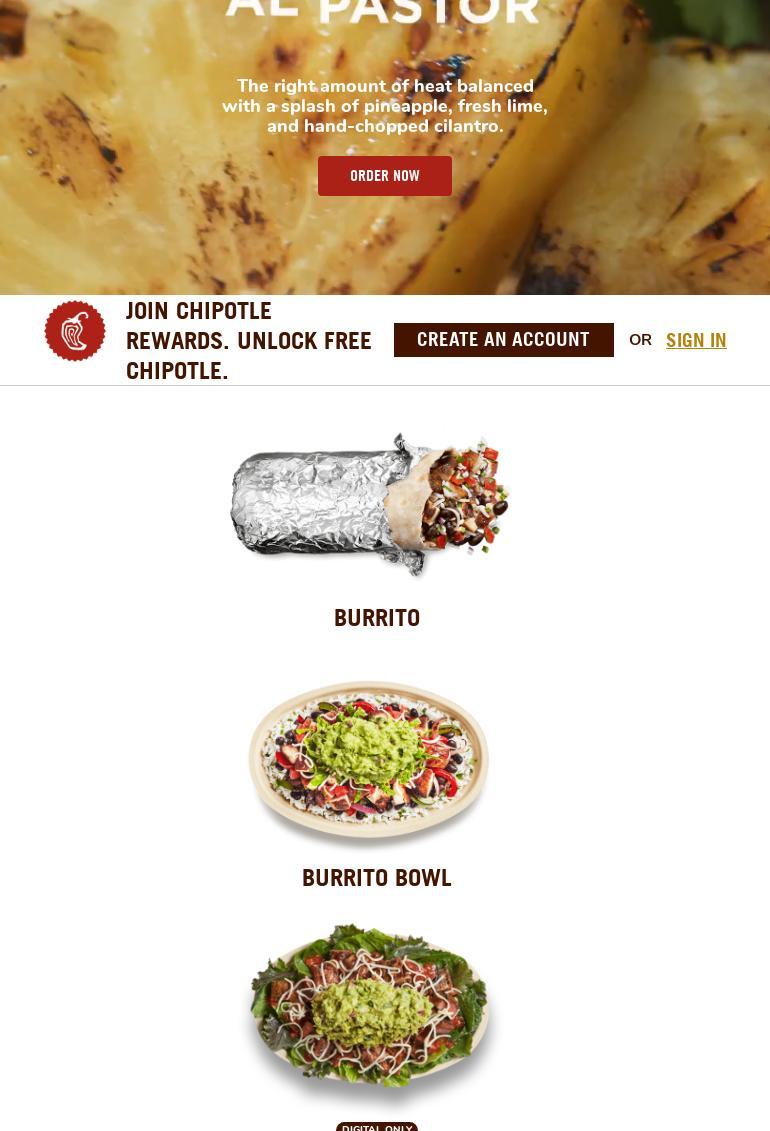The height and width of the screenshot is (1131, 770).
Task: Open the Sign In link
Action: (696, 340)
